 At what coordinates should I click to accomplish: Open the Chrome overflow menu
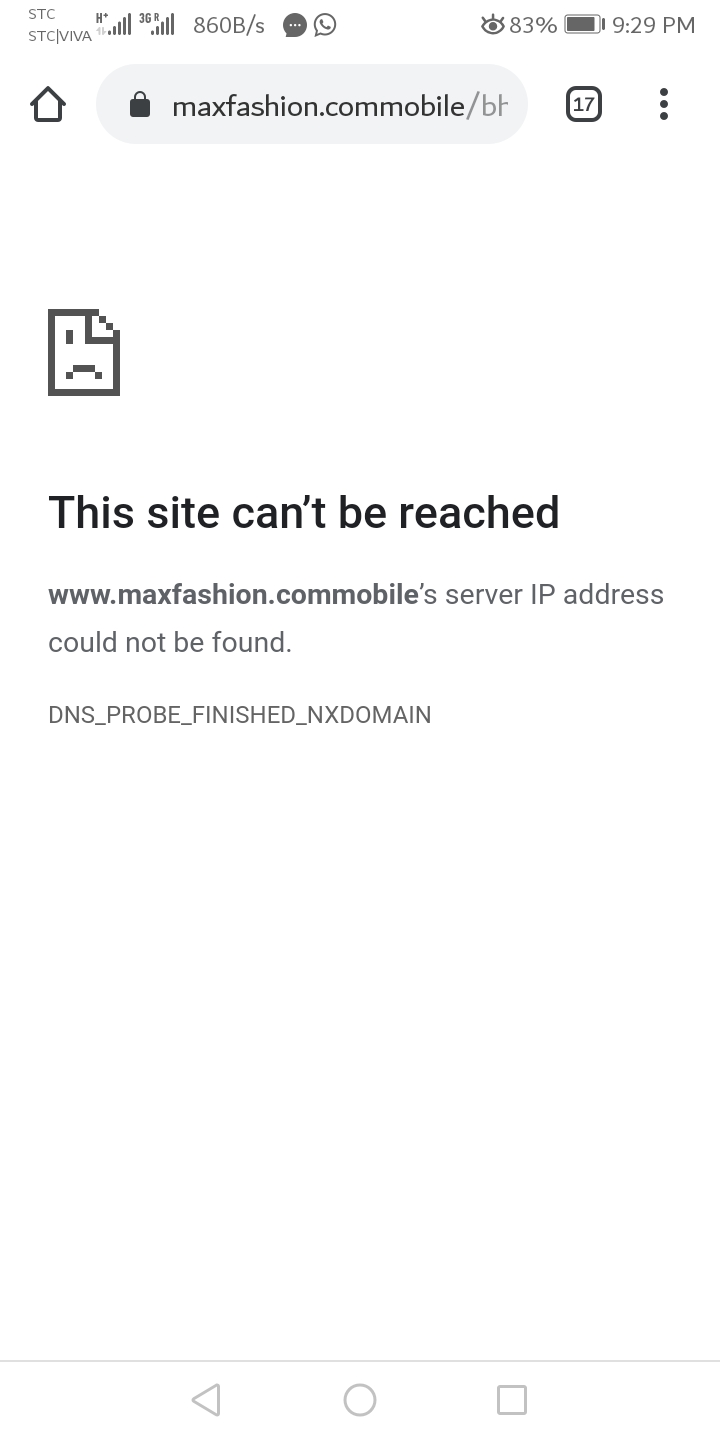663,104
